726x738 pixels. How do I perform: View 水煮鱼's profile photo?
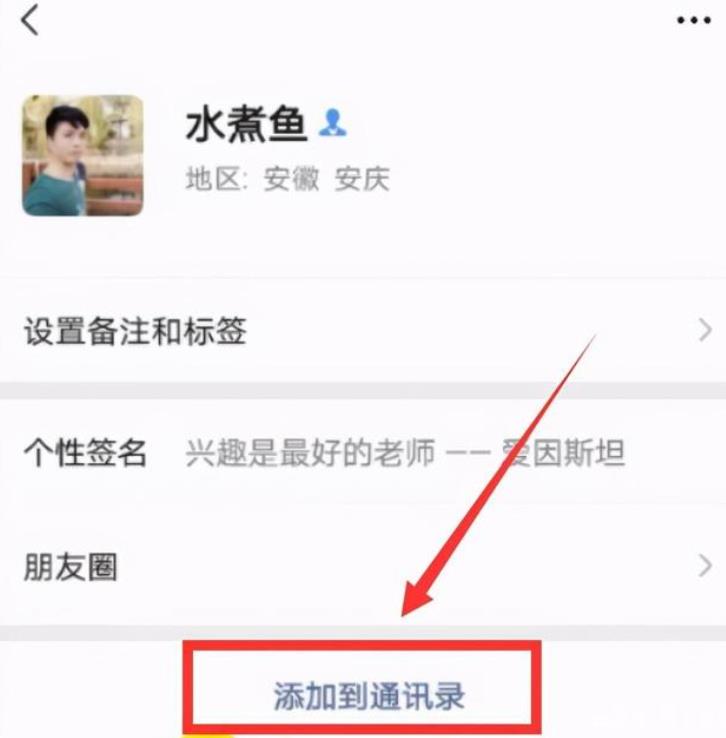(83, 155)
